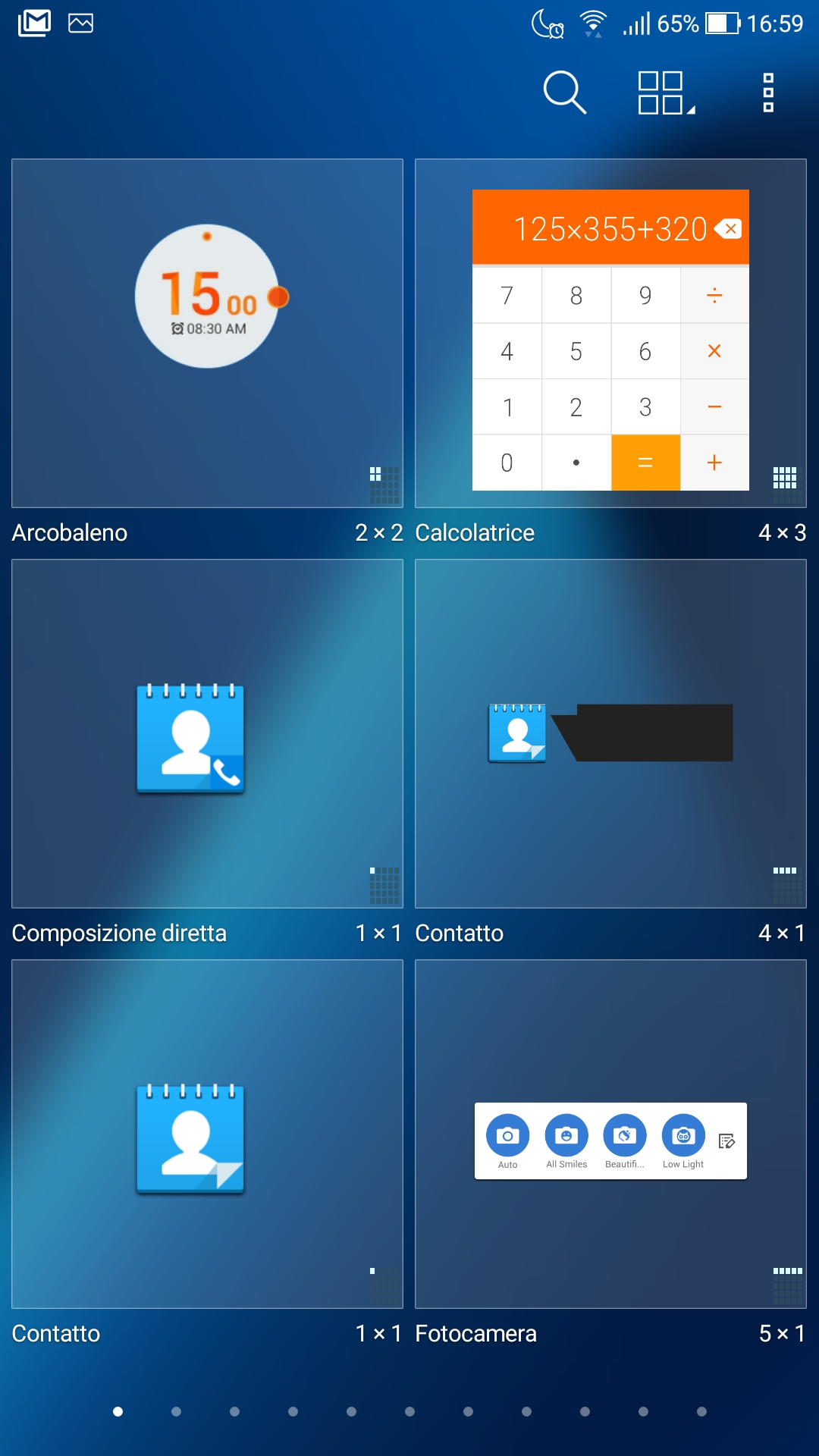This screenshot has height=1456, width=819.
Task: Select the Contatto 4×1 widget
Action: click(x=610, y=733)
